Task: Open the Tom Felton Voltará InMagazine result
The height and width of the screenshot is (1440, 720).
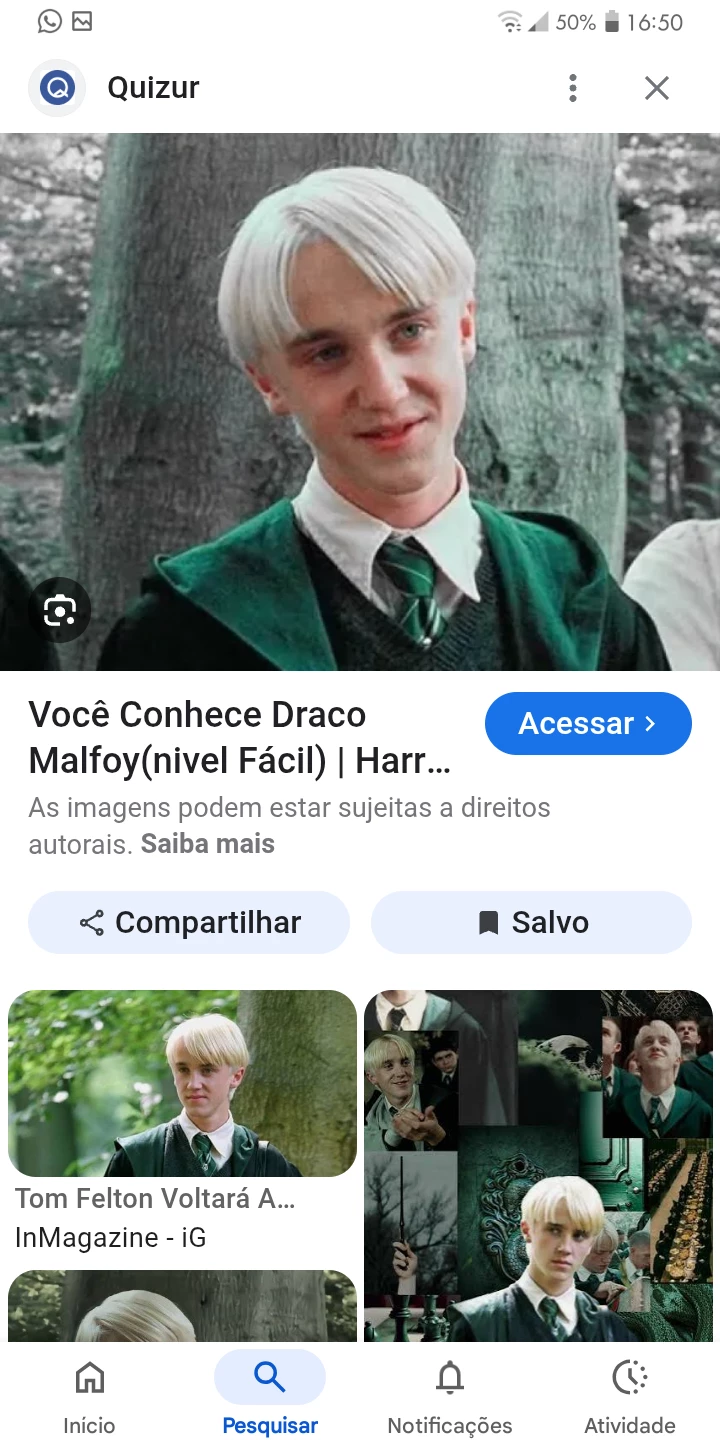Action: click(182, 1120)
